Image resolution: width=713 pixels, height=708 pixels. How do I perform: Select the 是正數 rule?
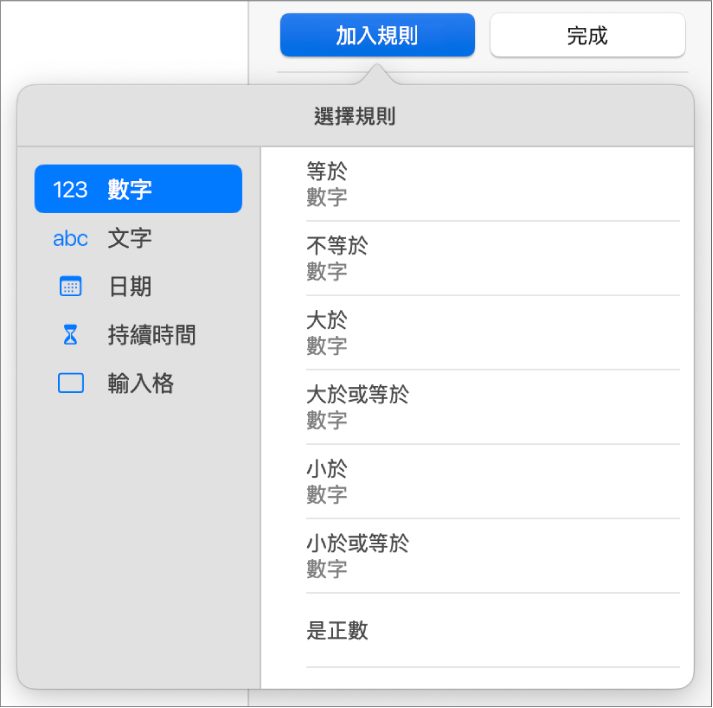pyautogui.click(x=492, y=631)
